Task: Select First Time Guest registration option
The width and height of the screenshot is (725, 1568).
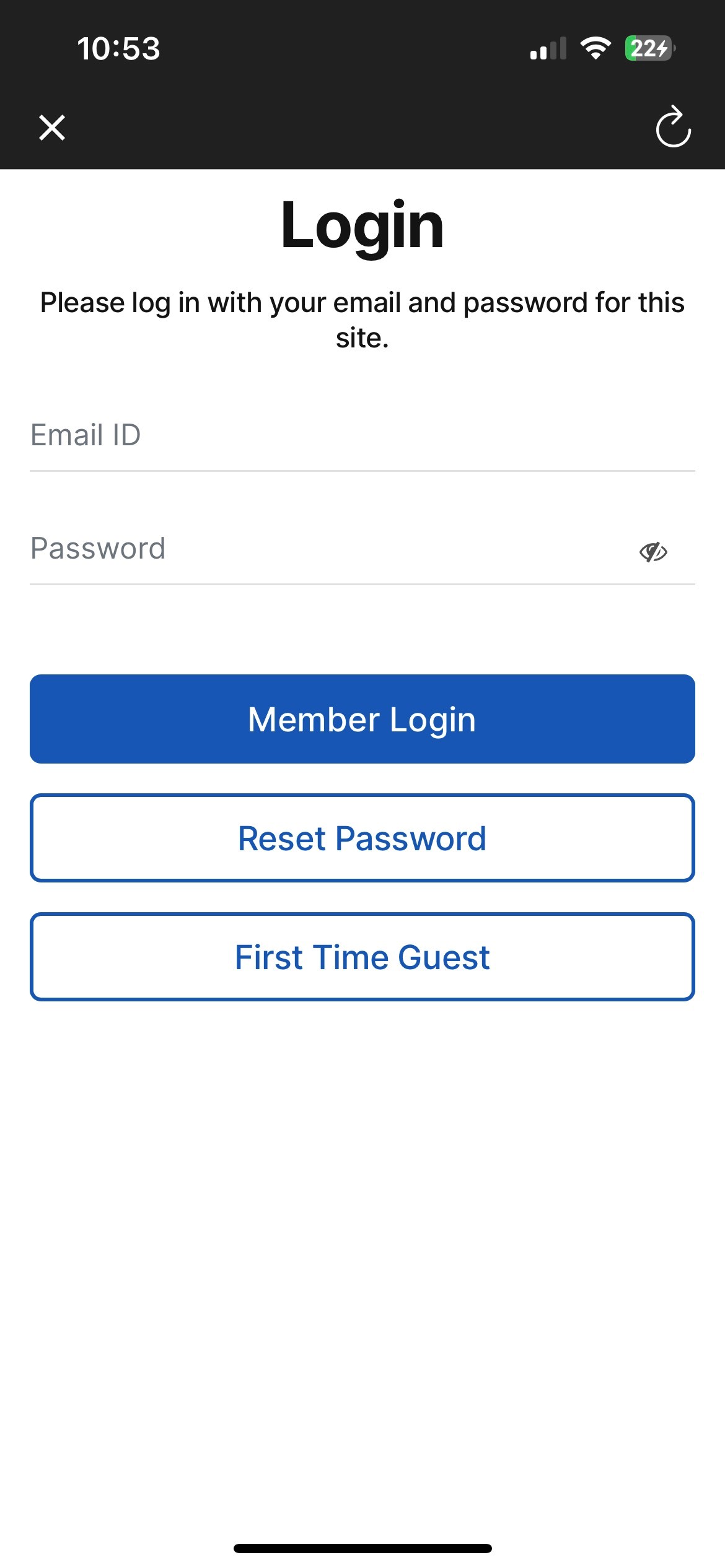Action: (362, 957)
